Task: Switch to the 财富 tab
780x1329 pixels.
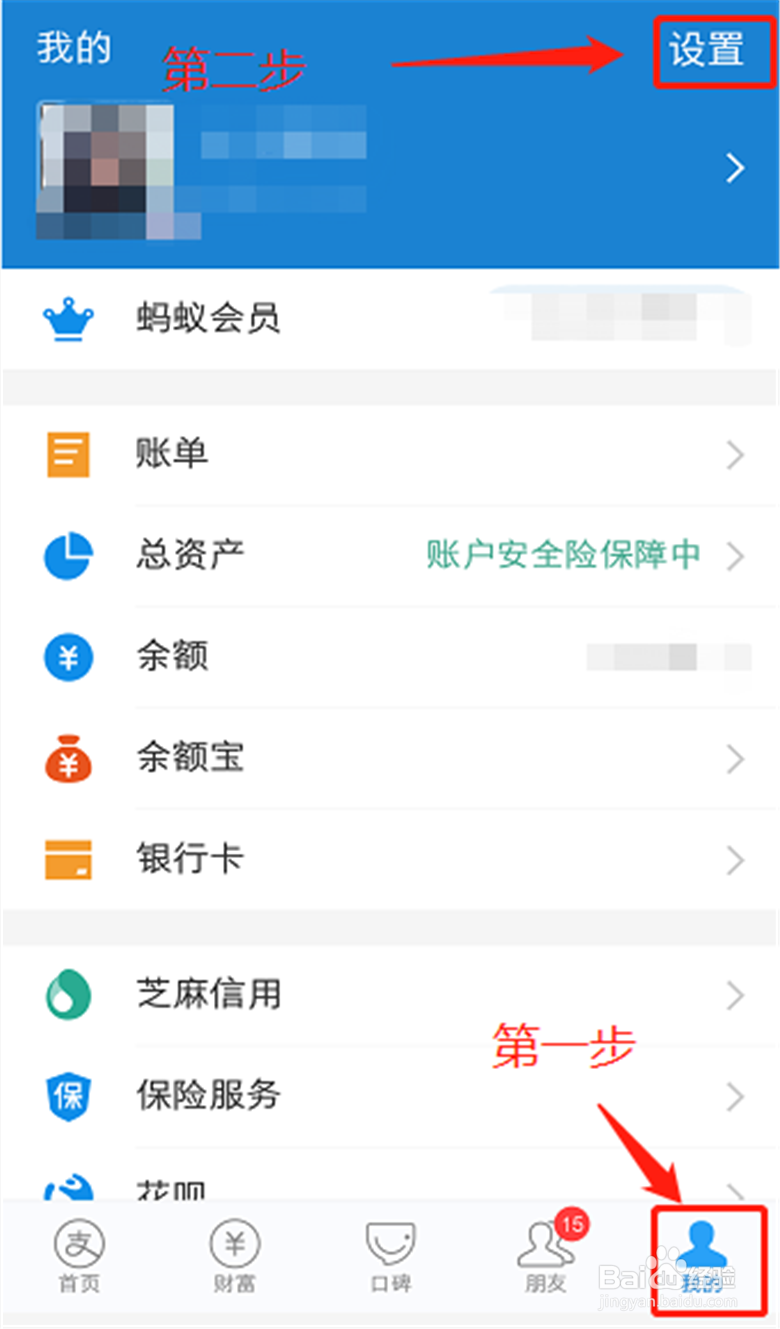Action: pos(234,1255)
